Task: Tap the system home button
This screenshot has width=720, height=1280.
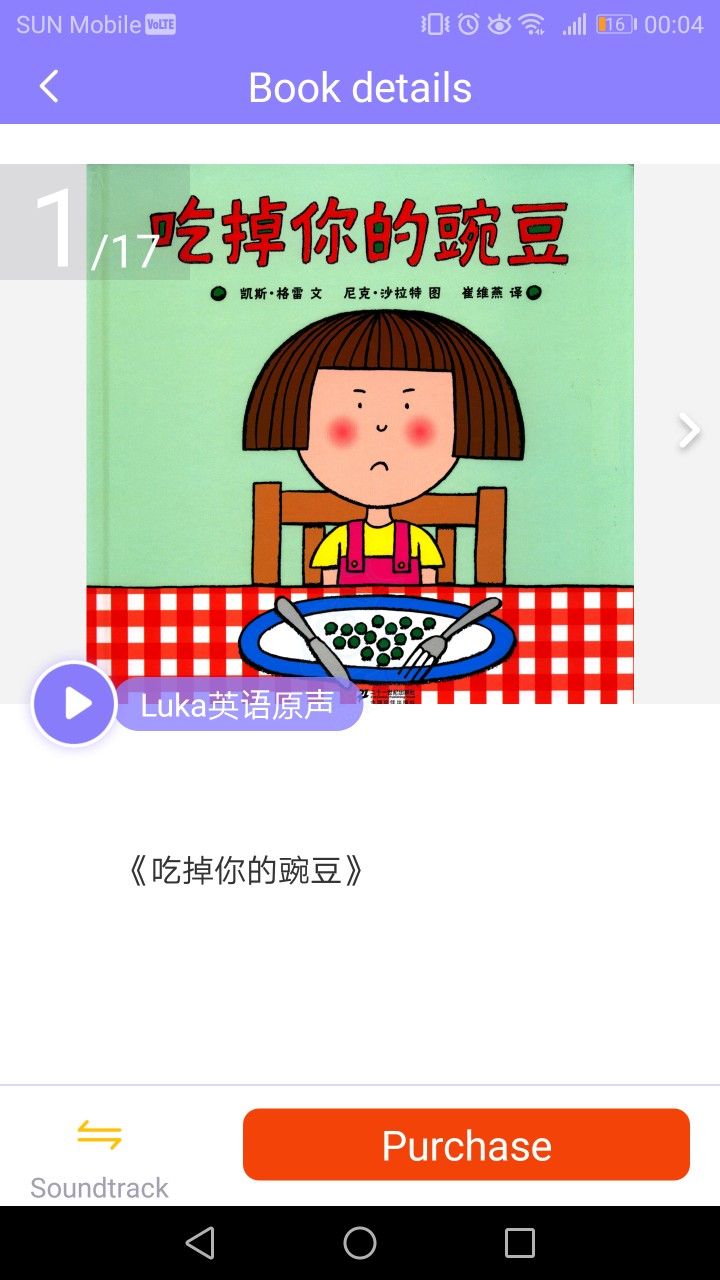Action: (x=360, y=1243)
